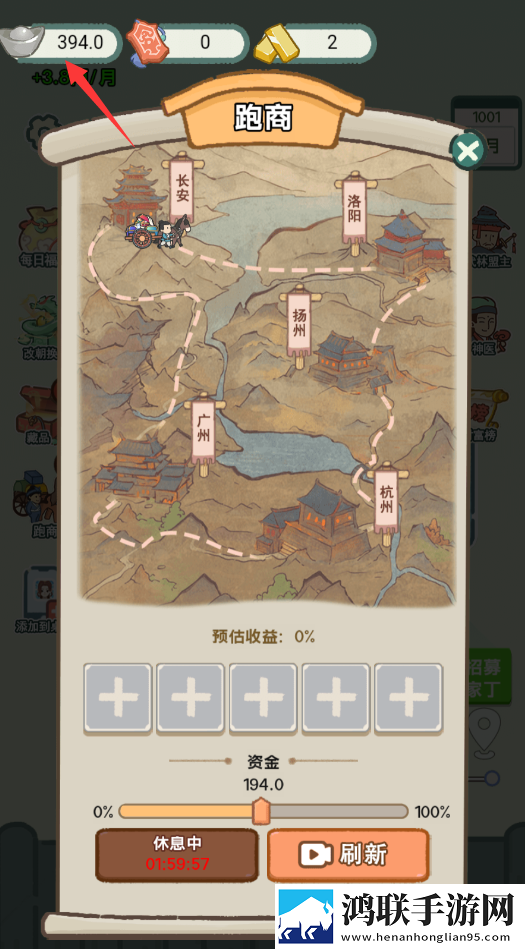Tap the 休息中 countdown button
The height and width of the screenshot is (949, 525).
tap(177, 855)
